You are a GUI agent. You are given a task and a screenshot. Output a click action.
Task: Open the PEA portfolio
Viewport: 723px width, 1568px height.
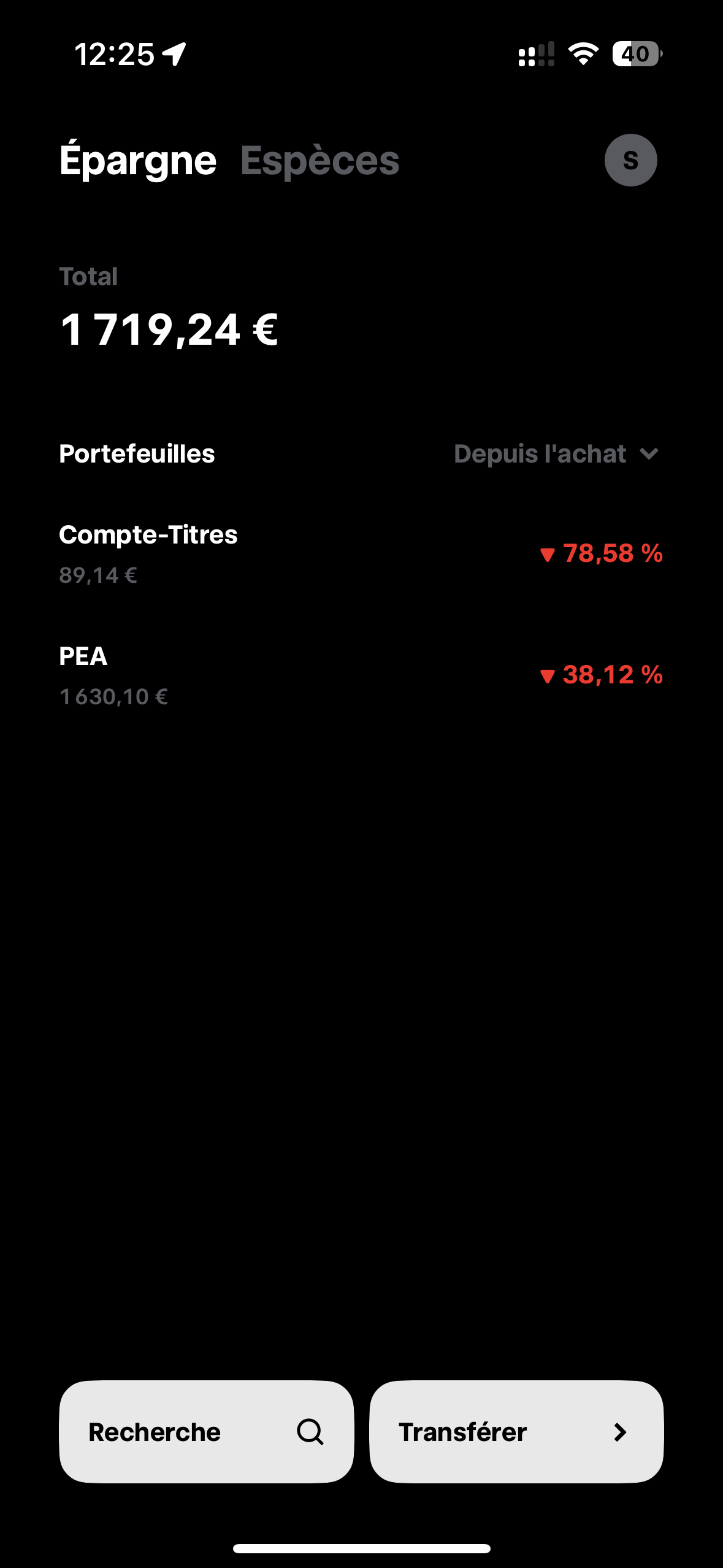[361, 675]
